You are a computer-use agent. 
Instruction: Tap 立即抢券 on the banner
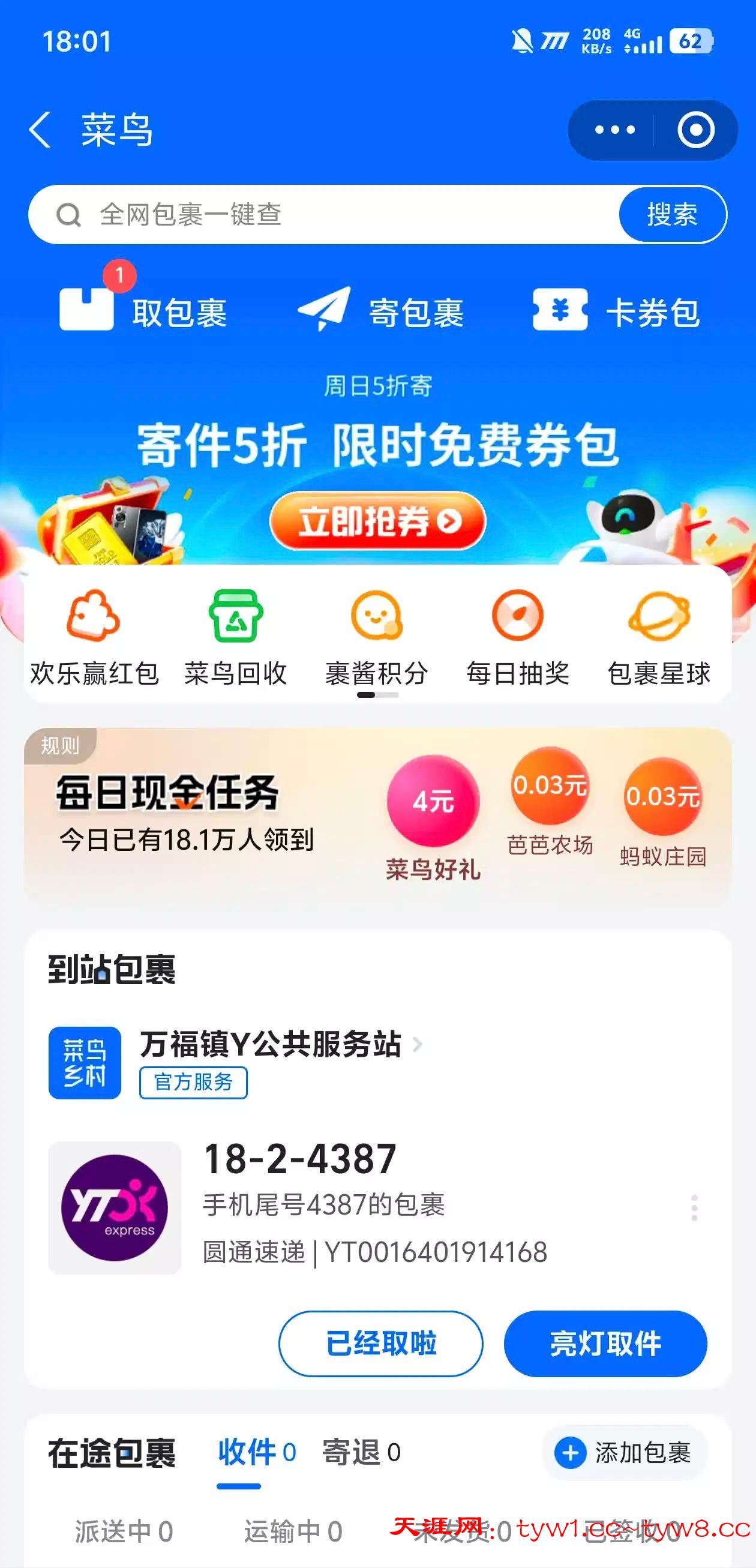point(377,521)
